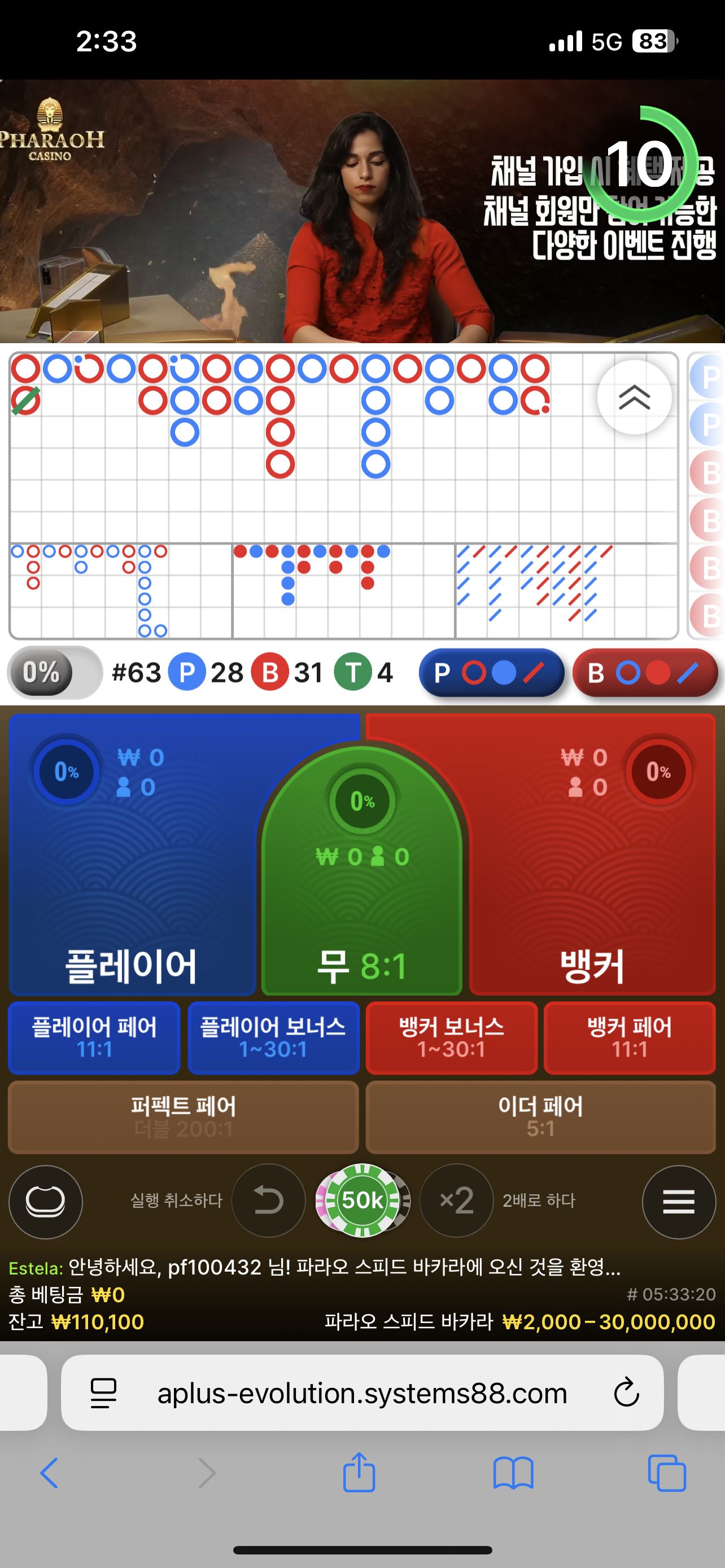
Task: Open the chat bubble button
Action: tap(46, 1202)
